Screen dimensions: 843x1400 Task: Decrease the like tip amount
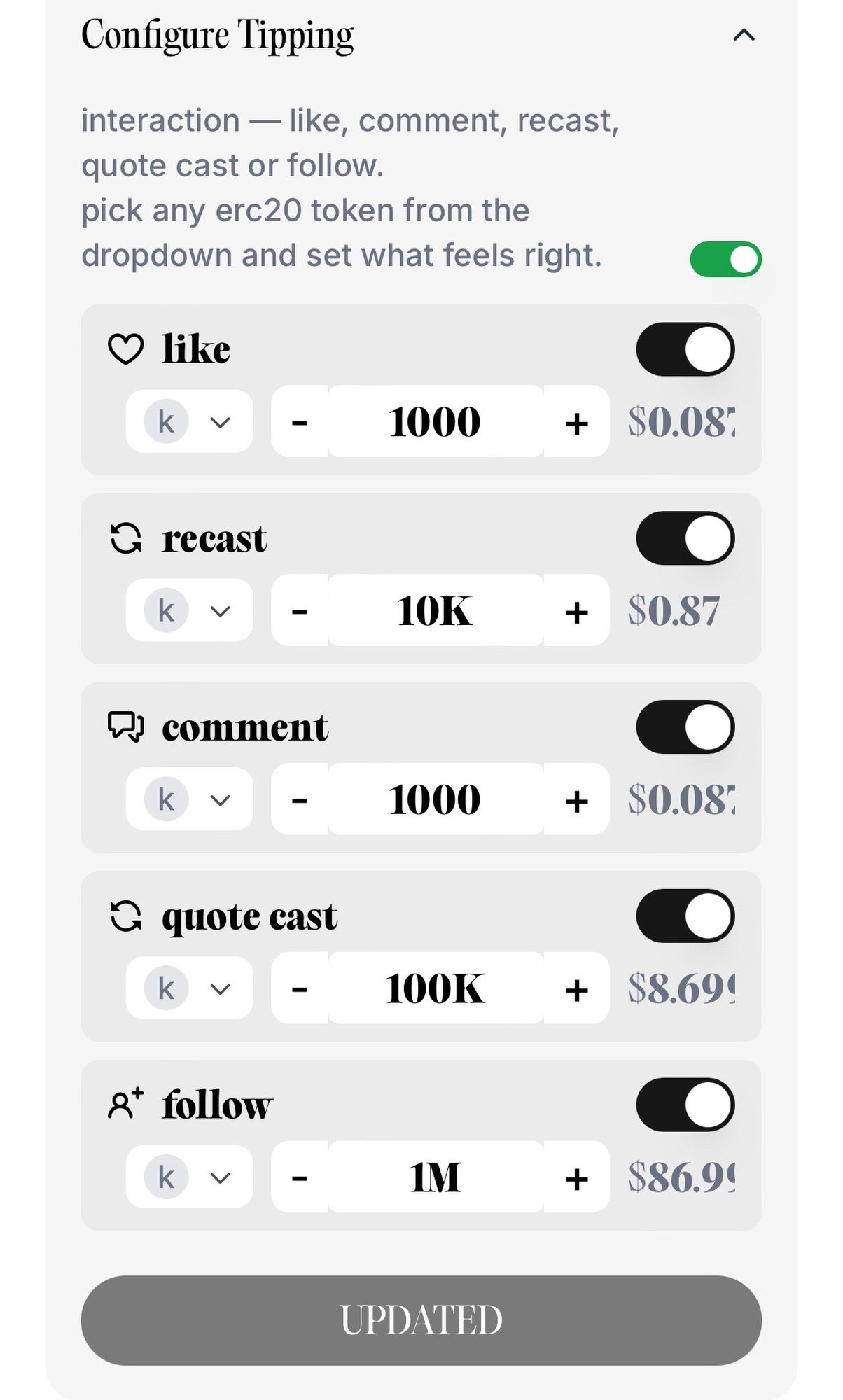coord(300,421)
